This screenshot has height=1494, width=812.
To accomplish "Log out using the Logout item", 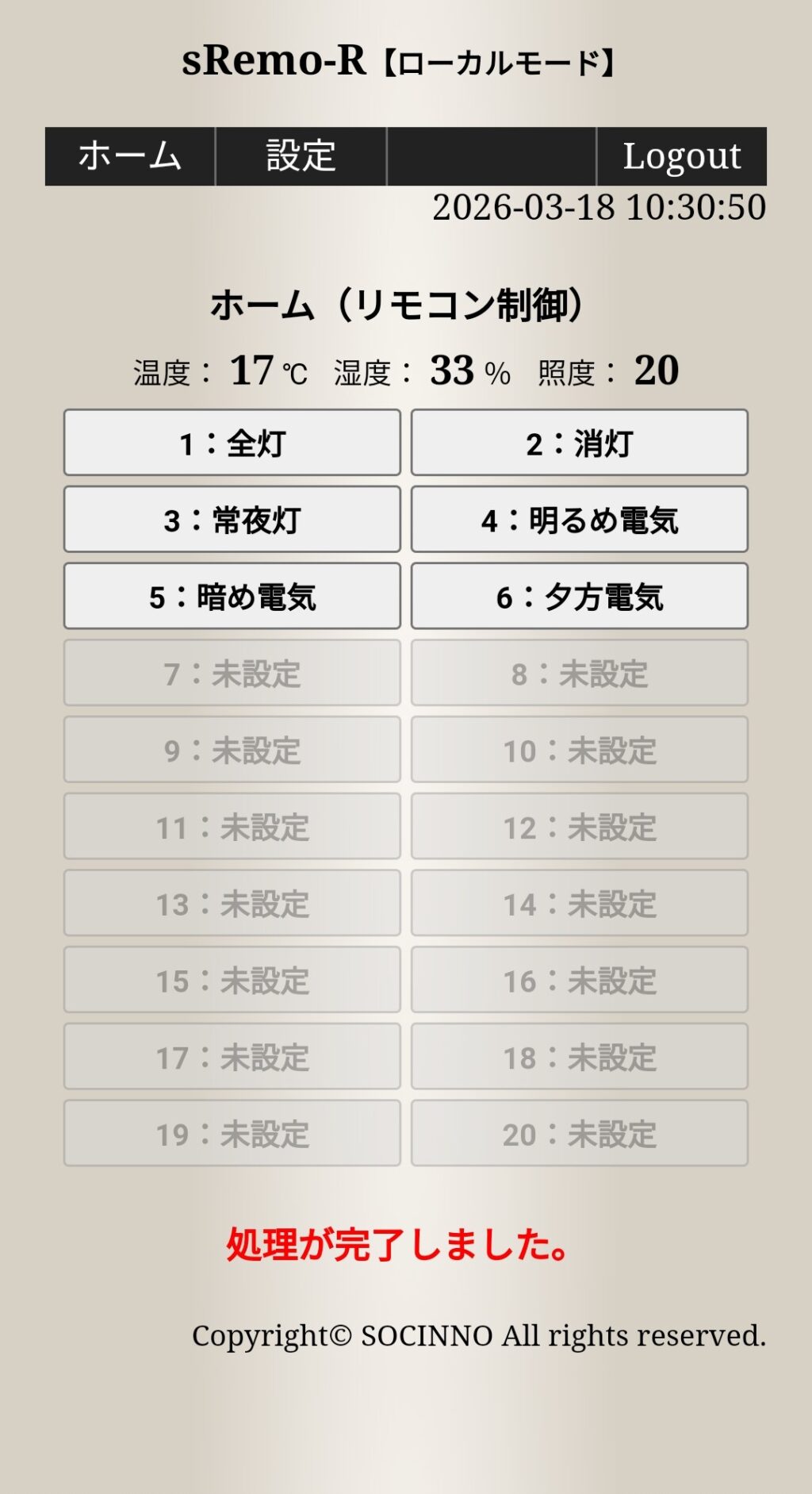I will pos(681,156).
